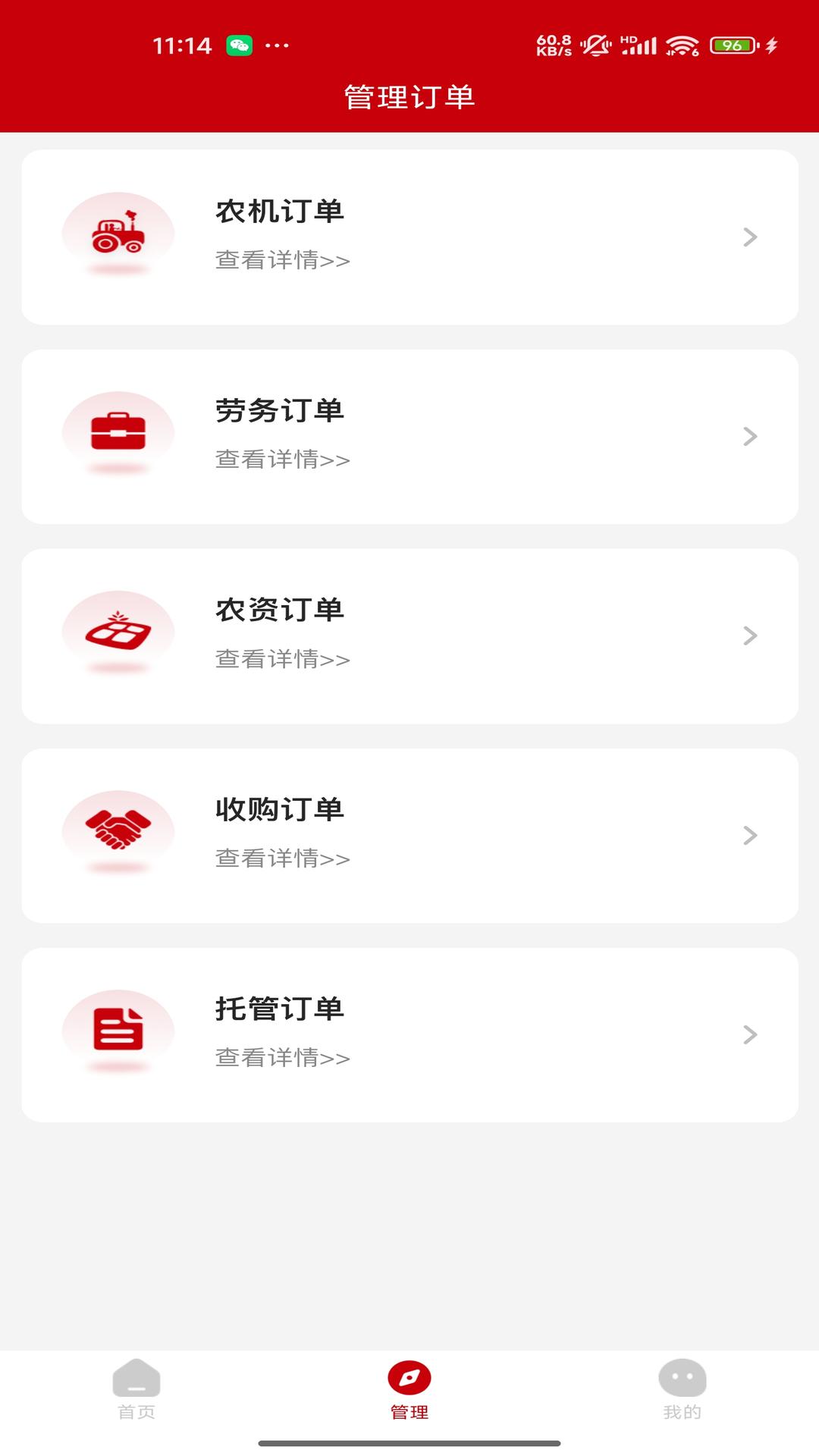Click the toolbox icon beside 劳务订单

click(x=118, y=431)
